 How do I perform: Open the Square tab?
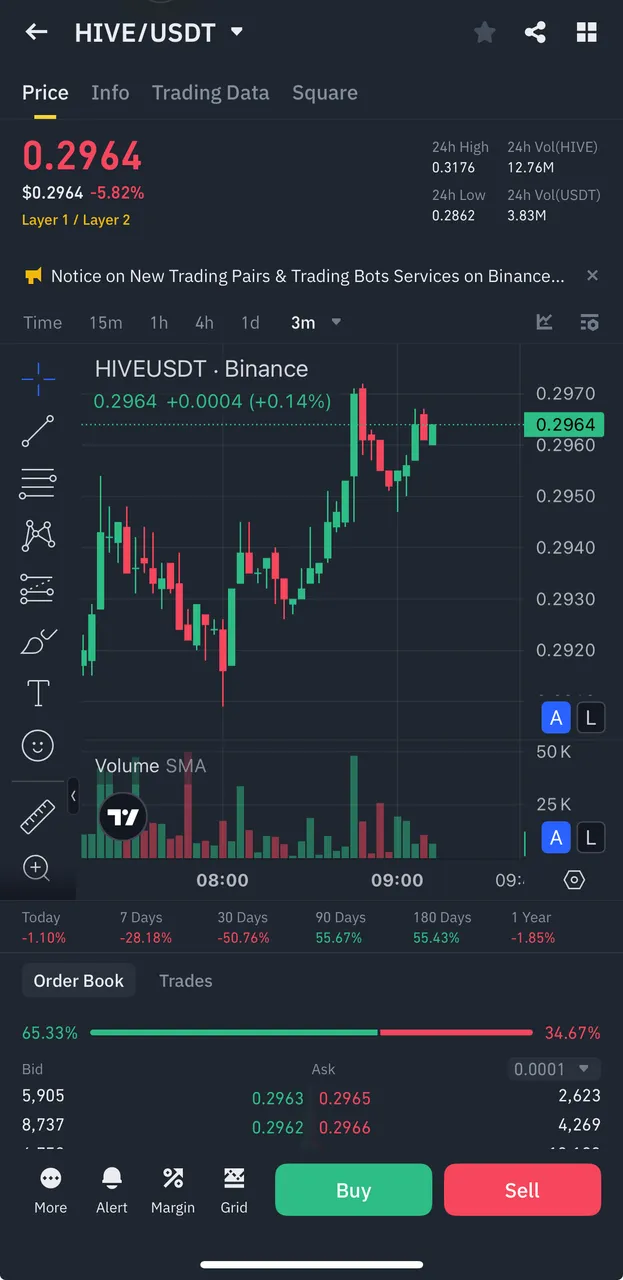point(325,93)
